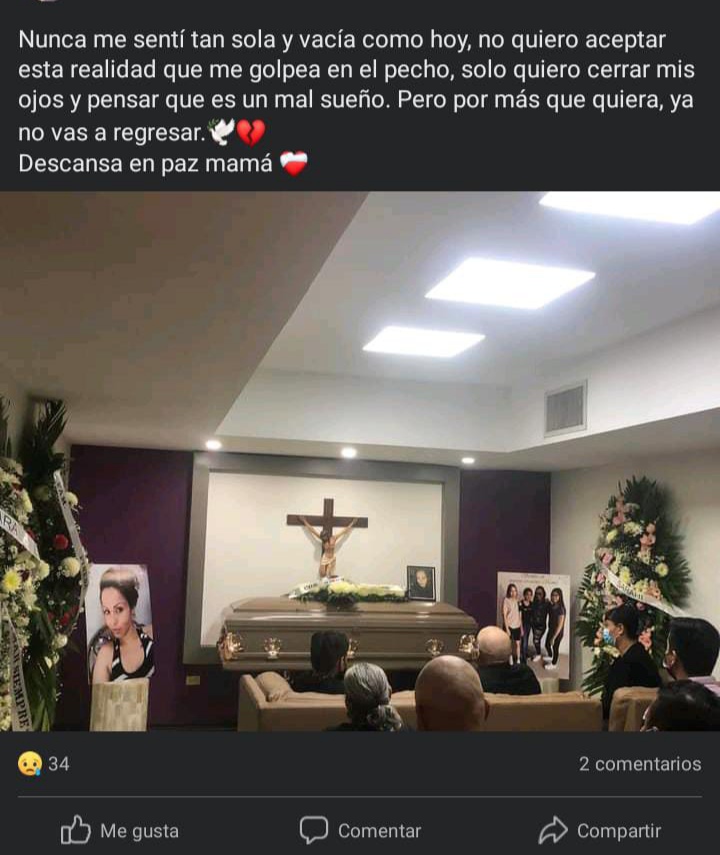
Task: Like the post with Me gusta
Action: click(x=120, y=830)
